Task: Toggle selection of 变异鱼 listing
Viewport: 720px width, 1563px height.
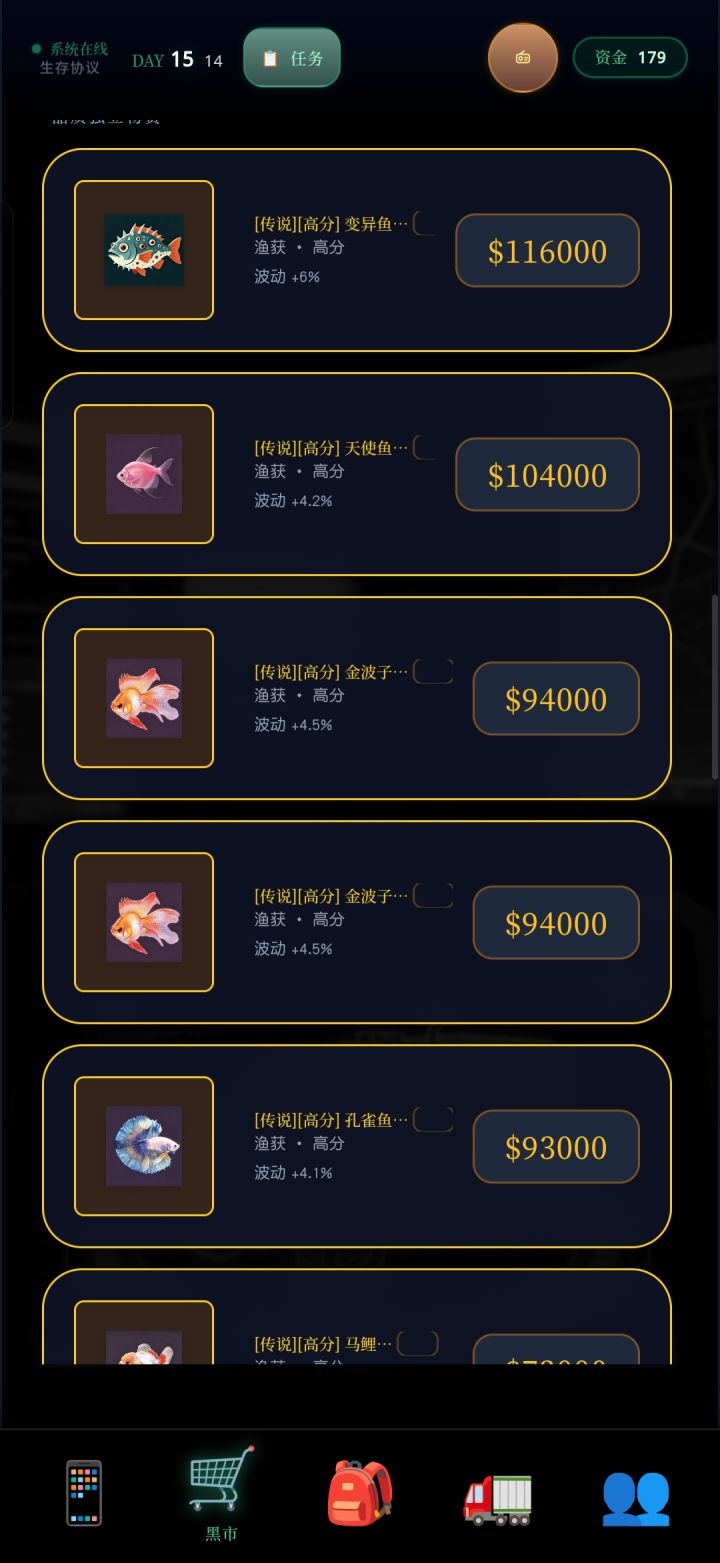Action: pyautogui.click(x=430, y=222)
